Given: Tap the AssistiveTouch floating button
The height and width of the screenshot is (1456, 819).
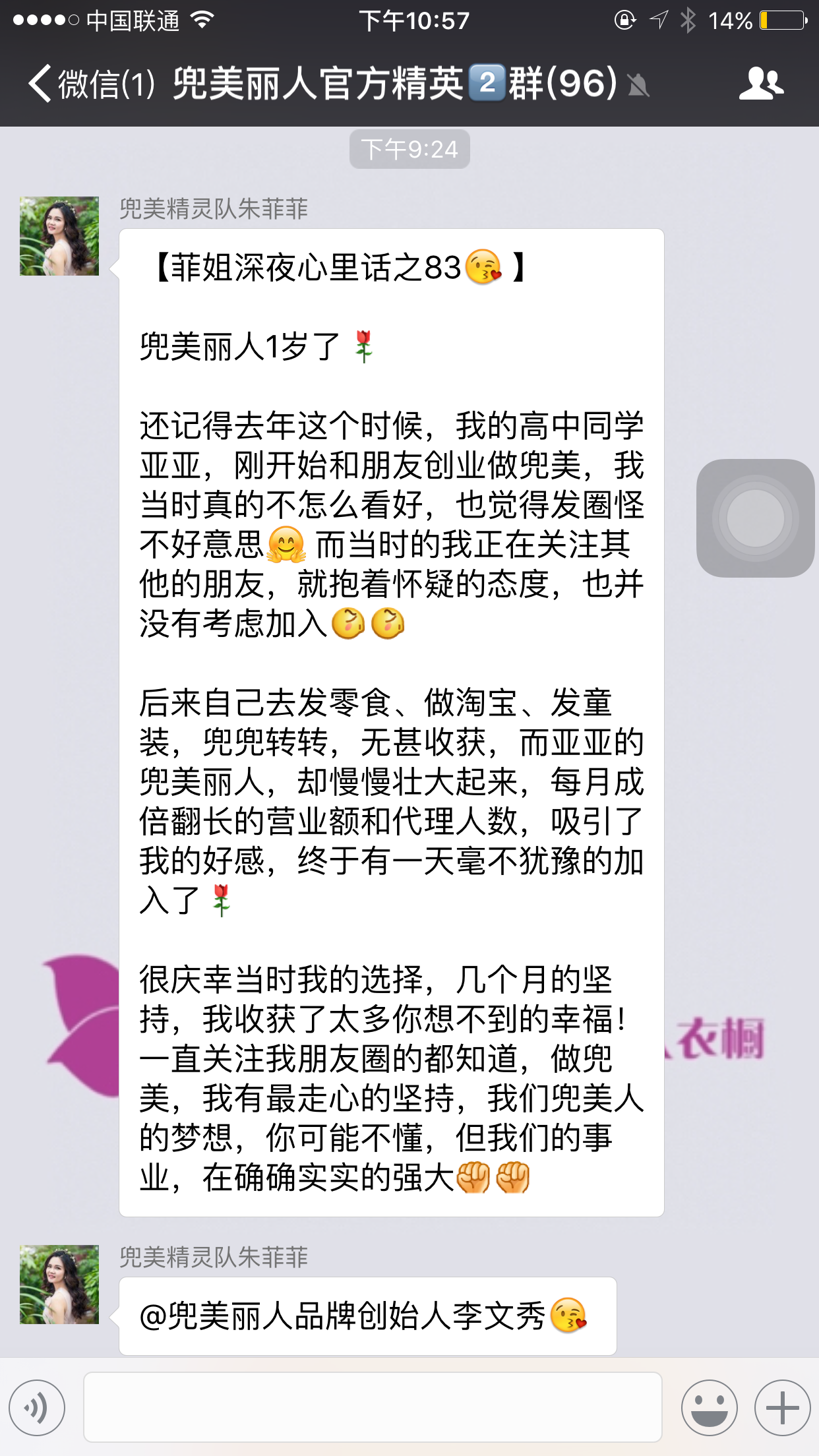Looking at the screenshot, I should coord(755,518).
